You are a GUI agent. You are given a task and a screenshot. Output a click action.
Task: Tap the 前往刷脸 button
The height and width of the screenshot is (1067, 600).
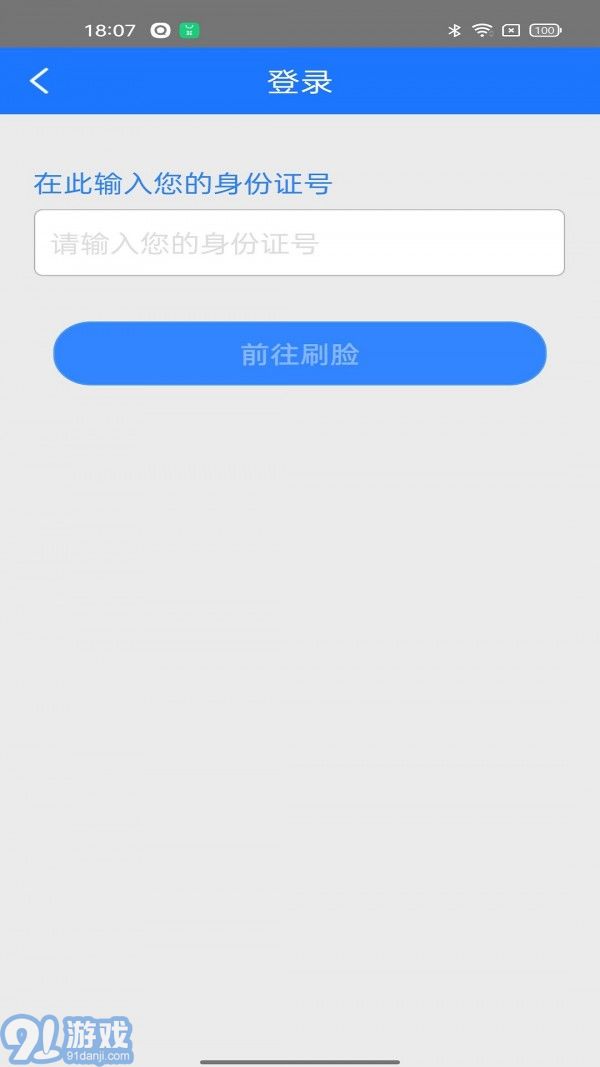(x=300, y=354)
